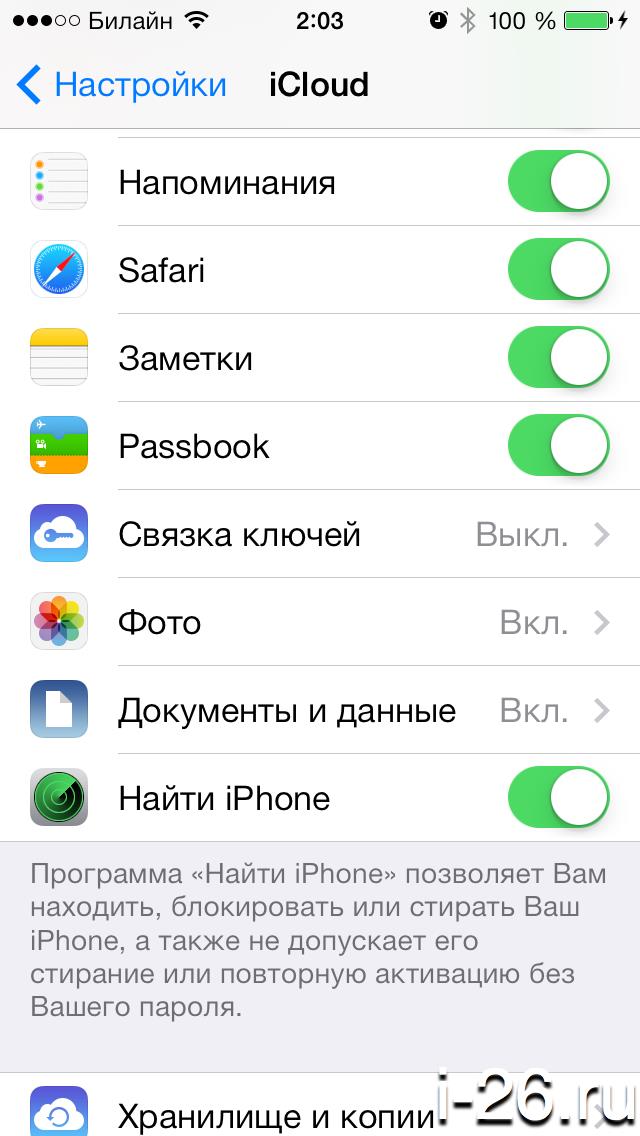Switch off Passbook syncing
The image size is (640, 1136).
tap(558, 446)
